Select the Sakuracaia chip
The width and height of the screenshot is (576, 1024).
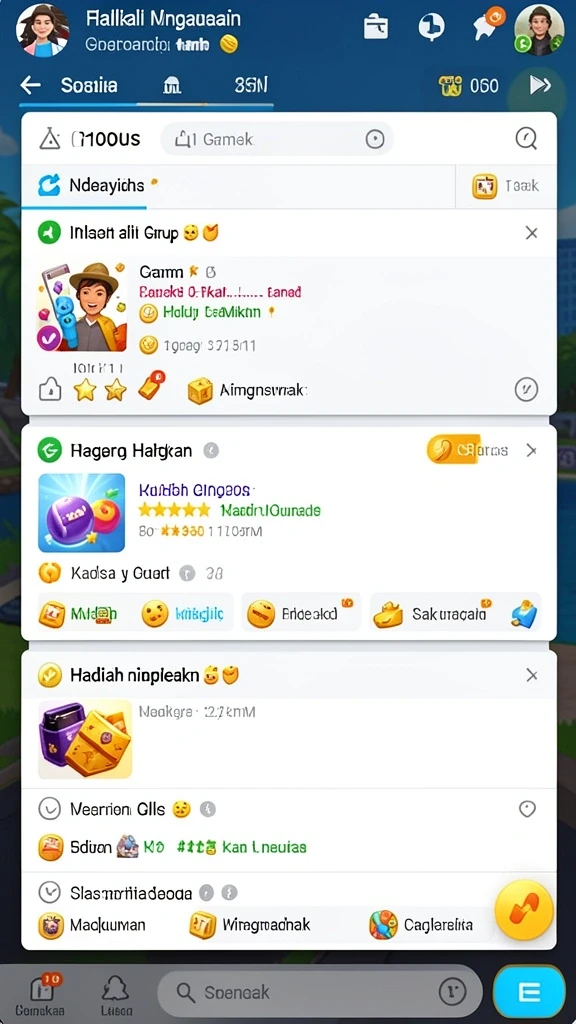[455, 613]
